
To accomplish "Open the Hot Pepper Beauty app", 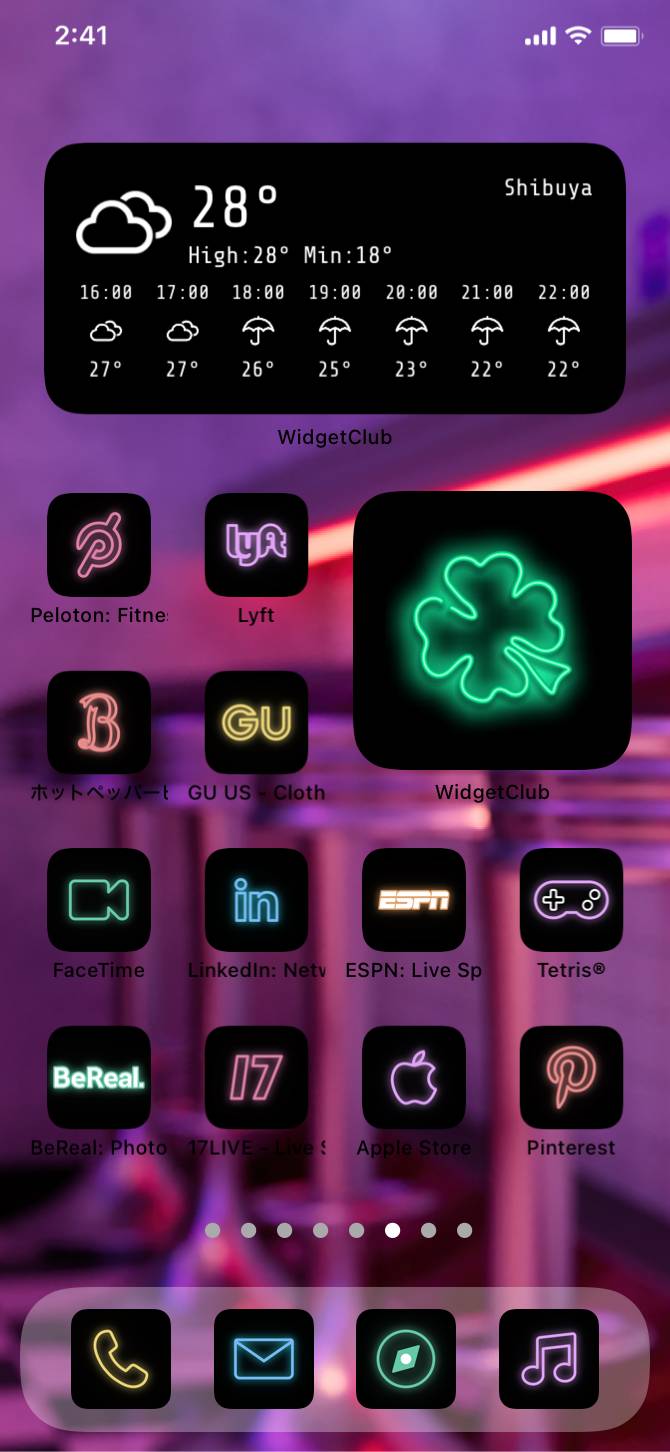I will [99, 722].
